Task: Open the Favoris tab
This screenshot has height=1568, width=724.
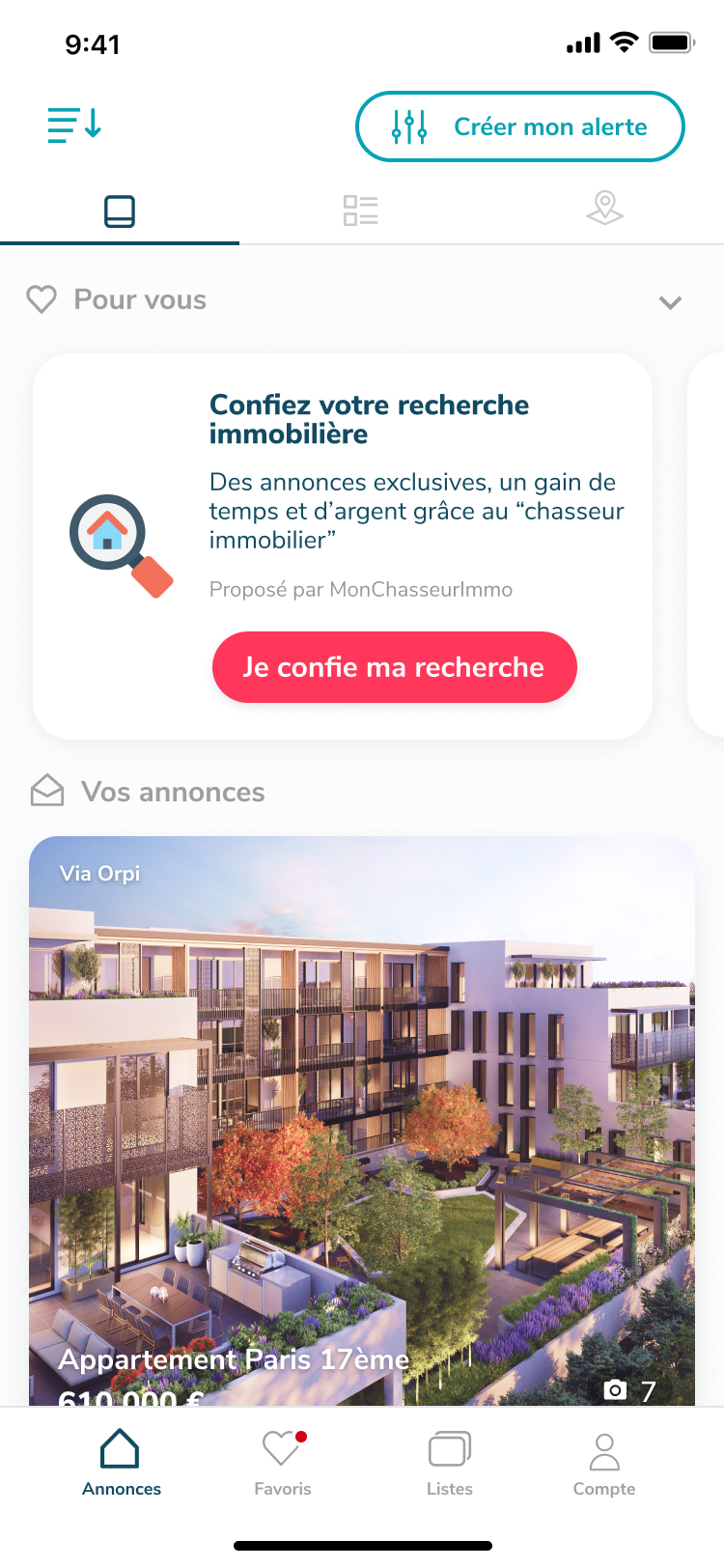Action: (x=283, y=1462)
